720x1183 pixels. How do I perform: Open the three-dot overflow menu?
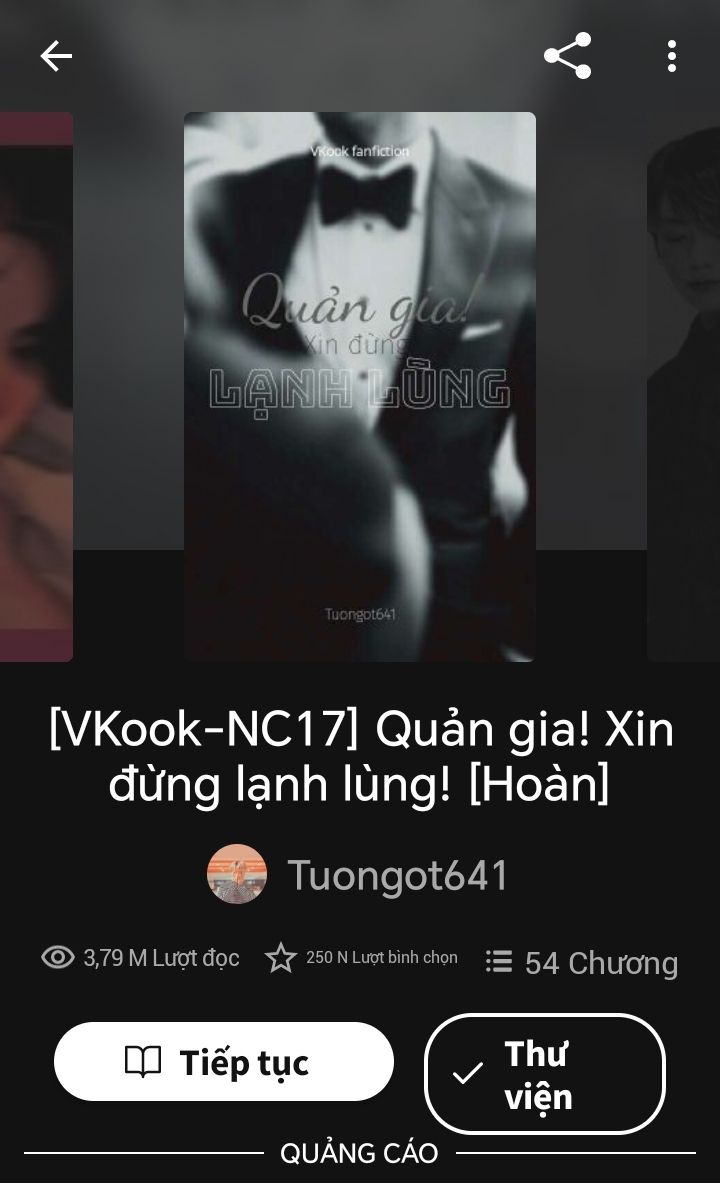(x=671, y=56)
